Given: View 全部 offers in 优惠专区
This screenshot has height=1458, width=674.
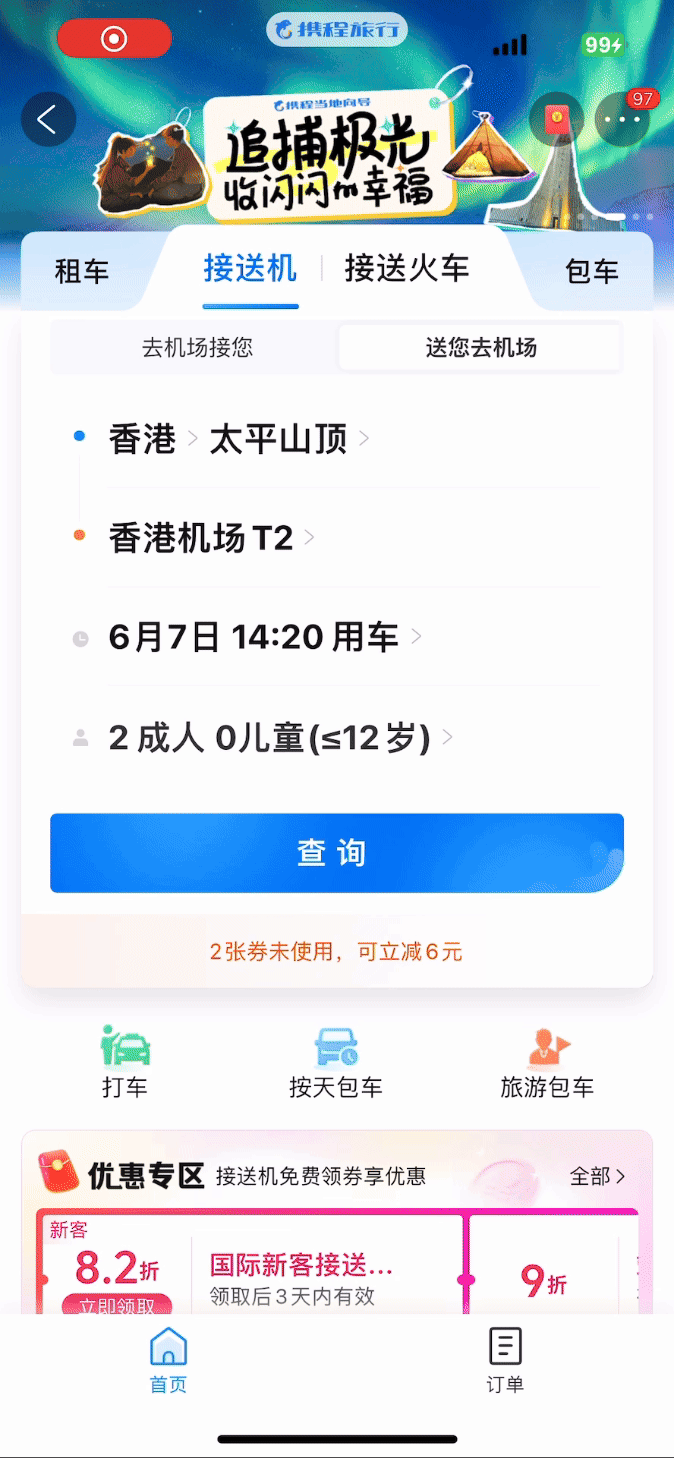Looking at the screenshot, I should [597, 1176].
